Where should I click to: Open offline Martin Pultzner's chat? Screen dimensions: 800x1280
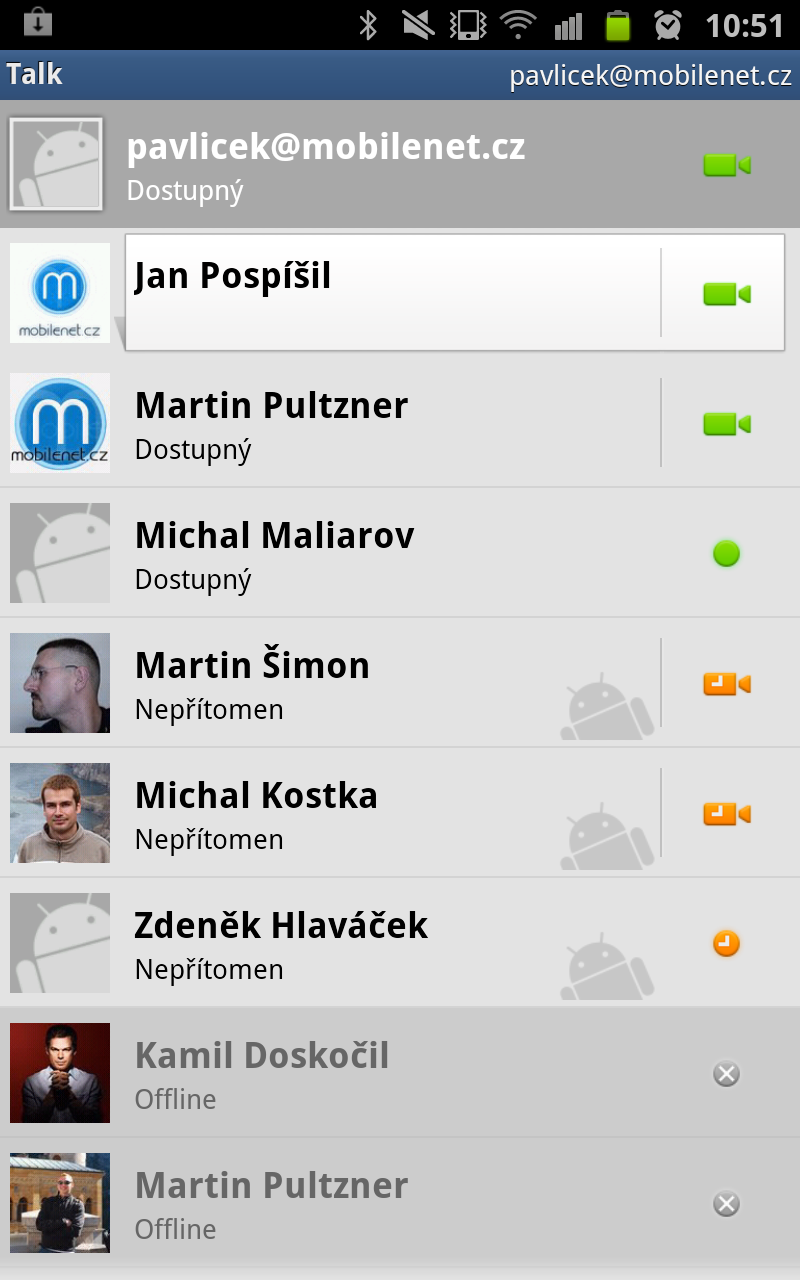point(400,1203)
